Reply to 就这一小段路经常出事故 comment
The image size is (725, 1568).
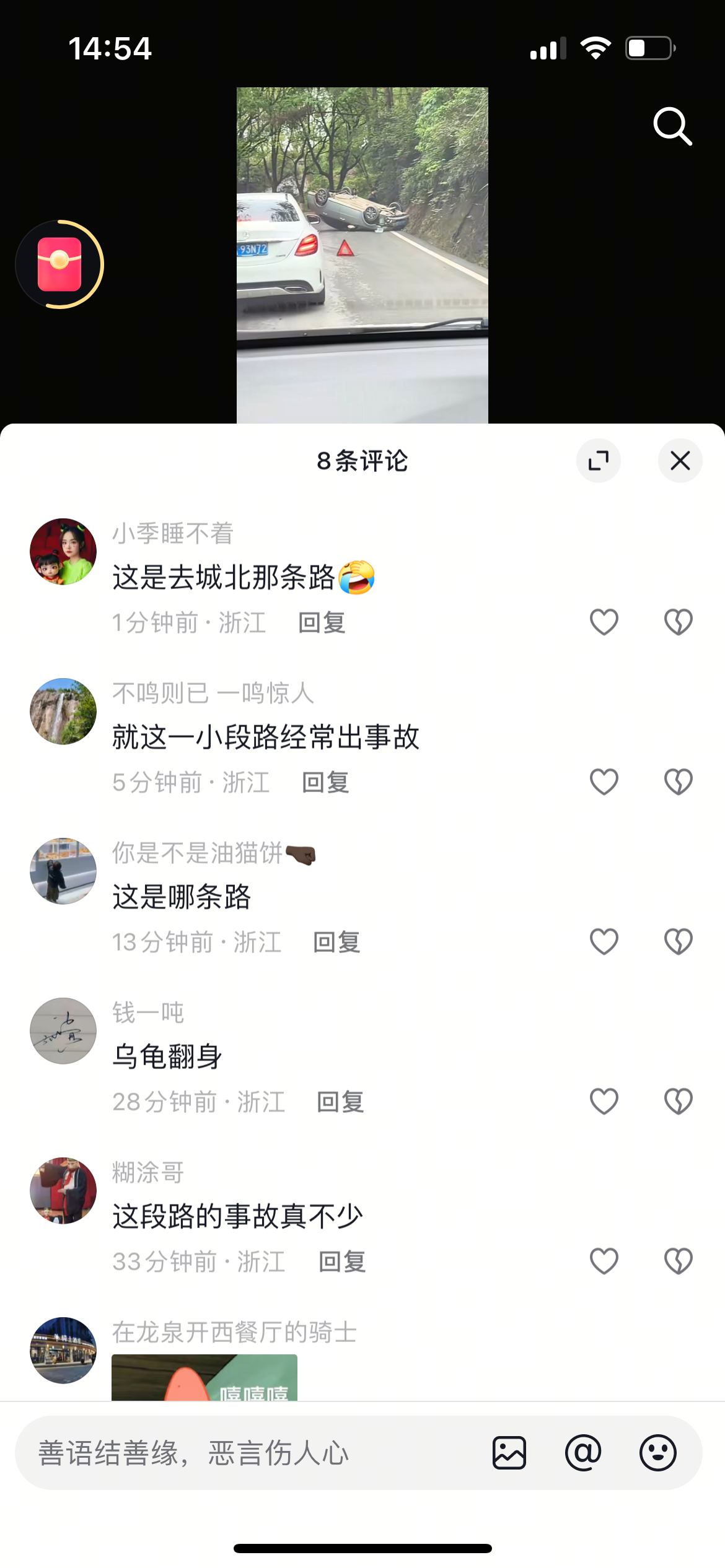325,783
